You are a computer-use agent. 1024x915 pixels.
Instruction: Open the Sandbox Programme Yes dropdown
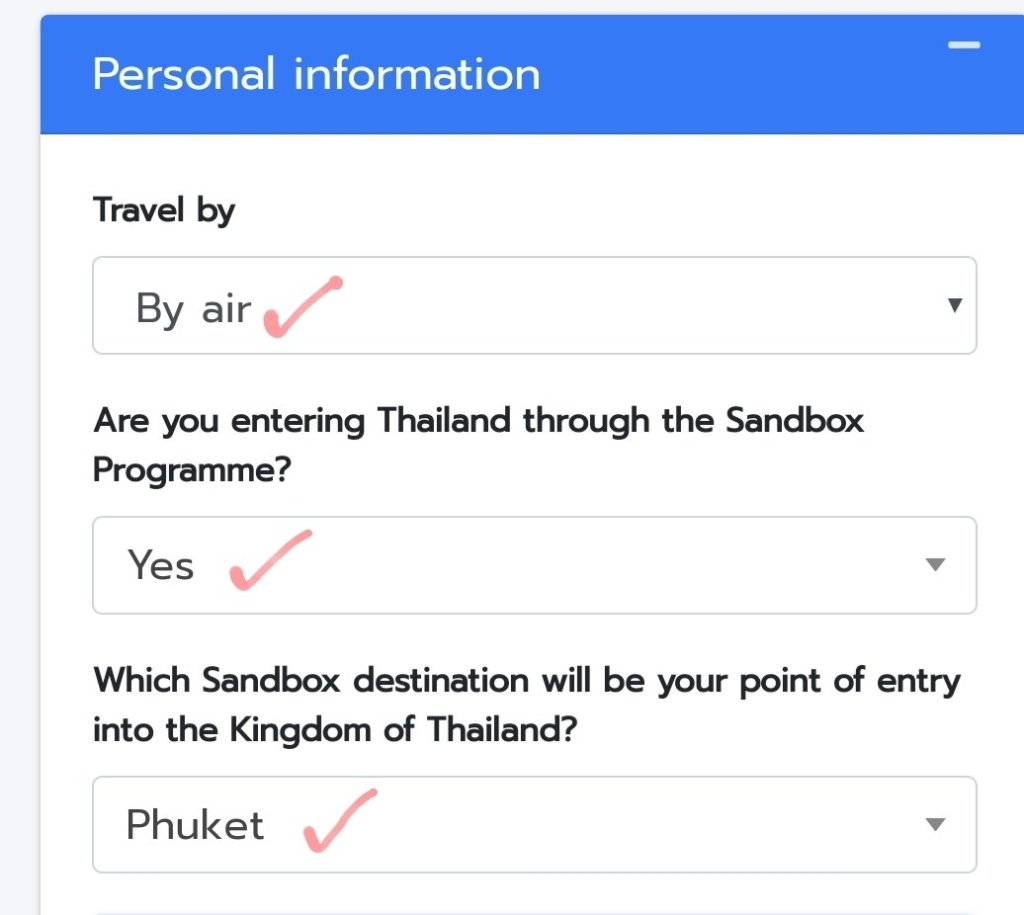[x=534, y=565]
